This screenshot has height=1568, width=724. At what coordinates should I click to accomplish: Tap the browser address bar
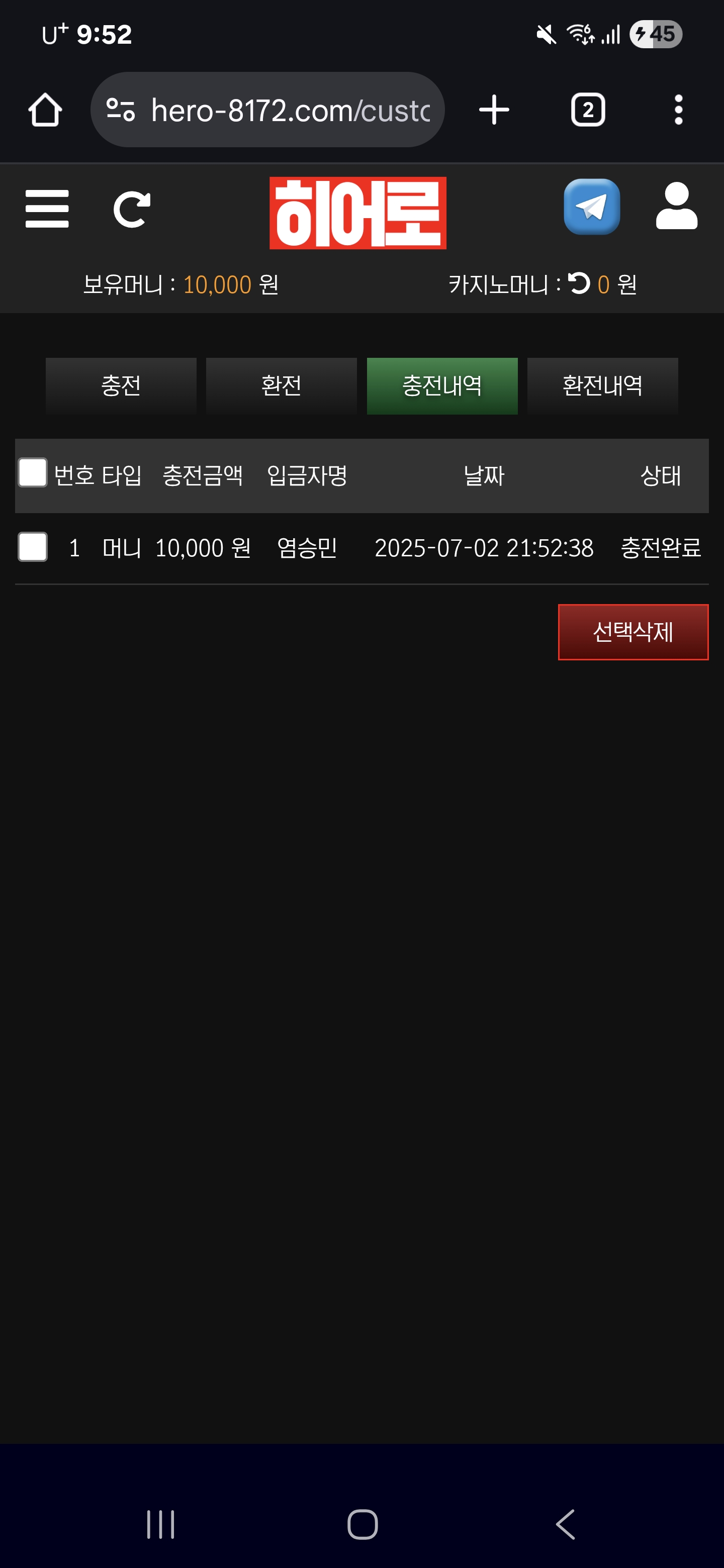pos(268,110)
